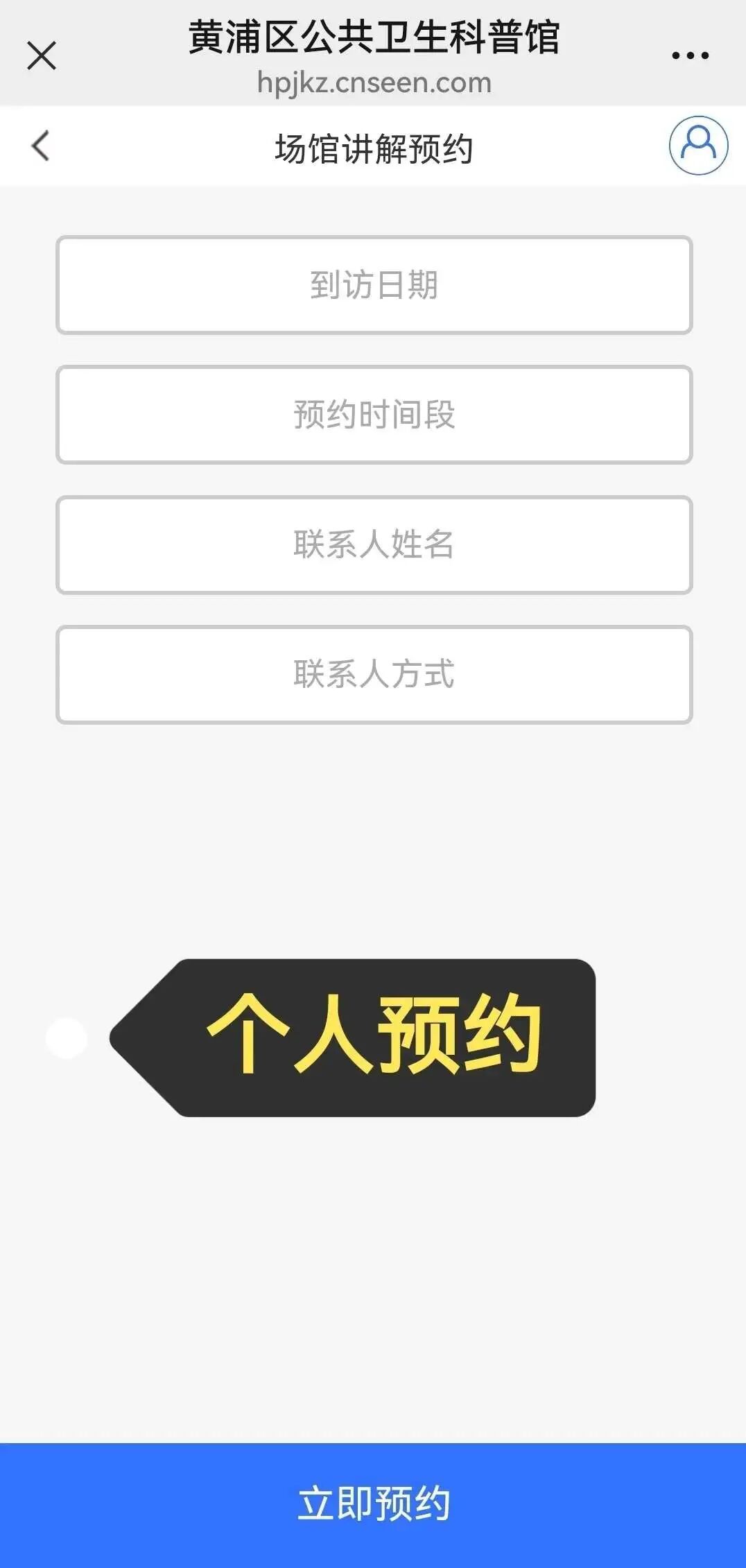Go back from 场馆讲解预约 page
Image resolution: width=746 pixels, height=1568 pixels.
click(40, 146)
